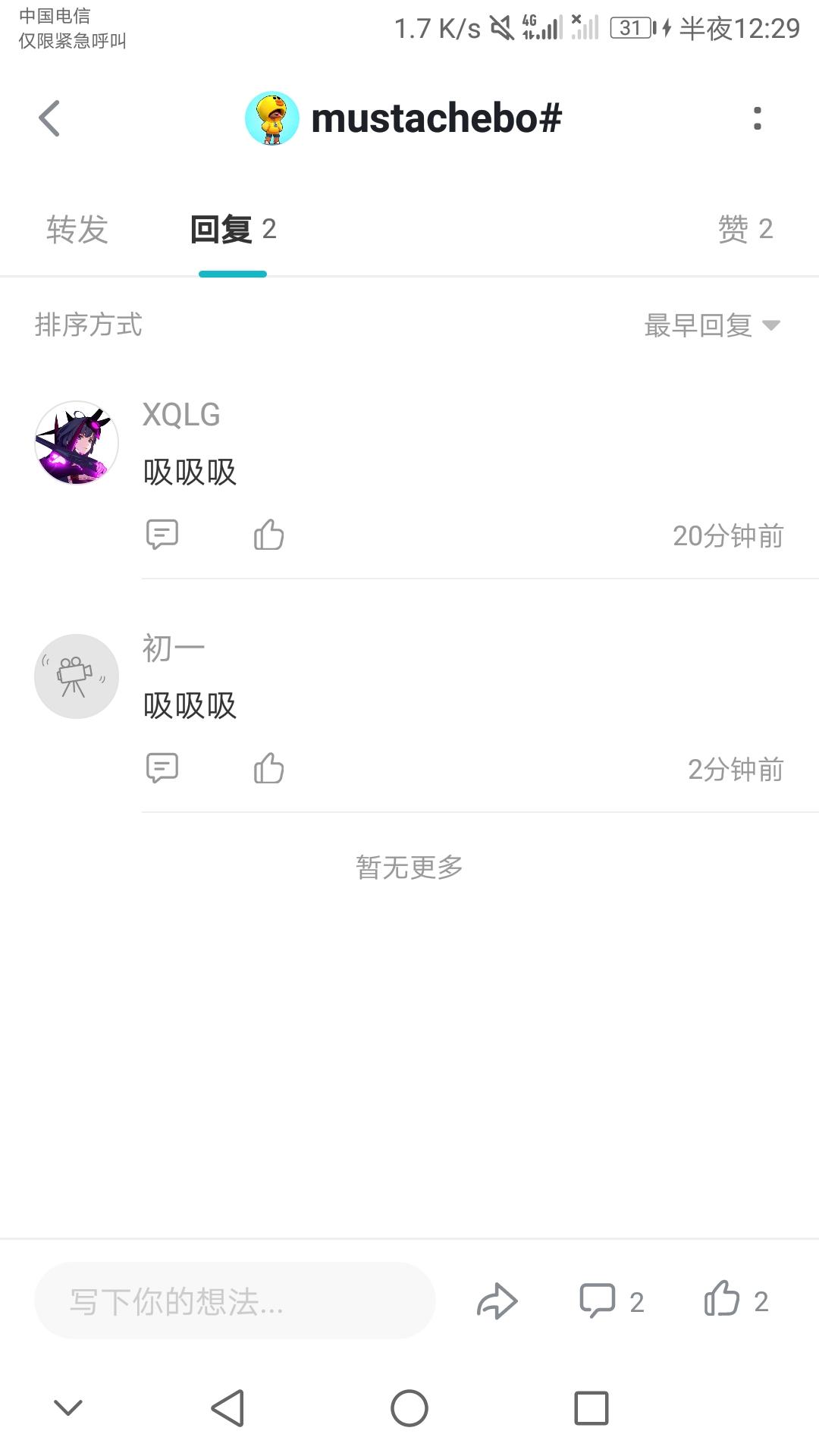Select the 回复 tab
The height and width of the screenshot is (1456, 819).
click(233, 229)
